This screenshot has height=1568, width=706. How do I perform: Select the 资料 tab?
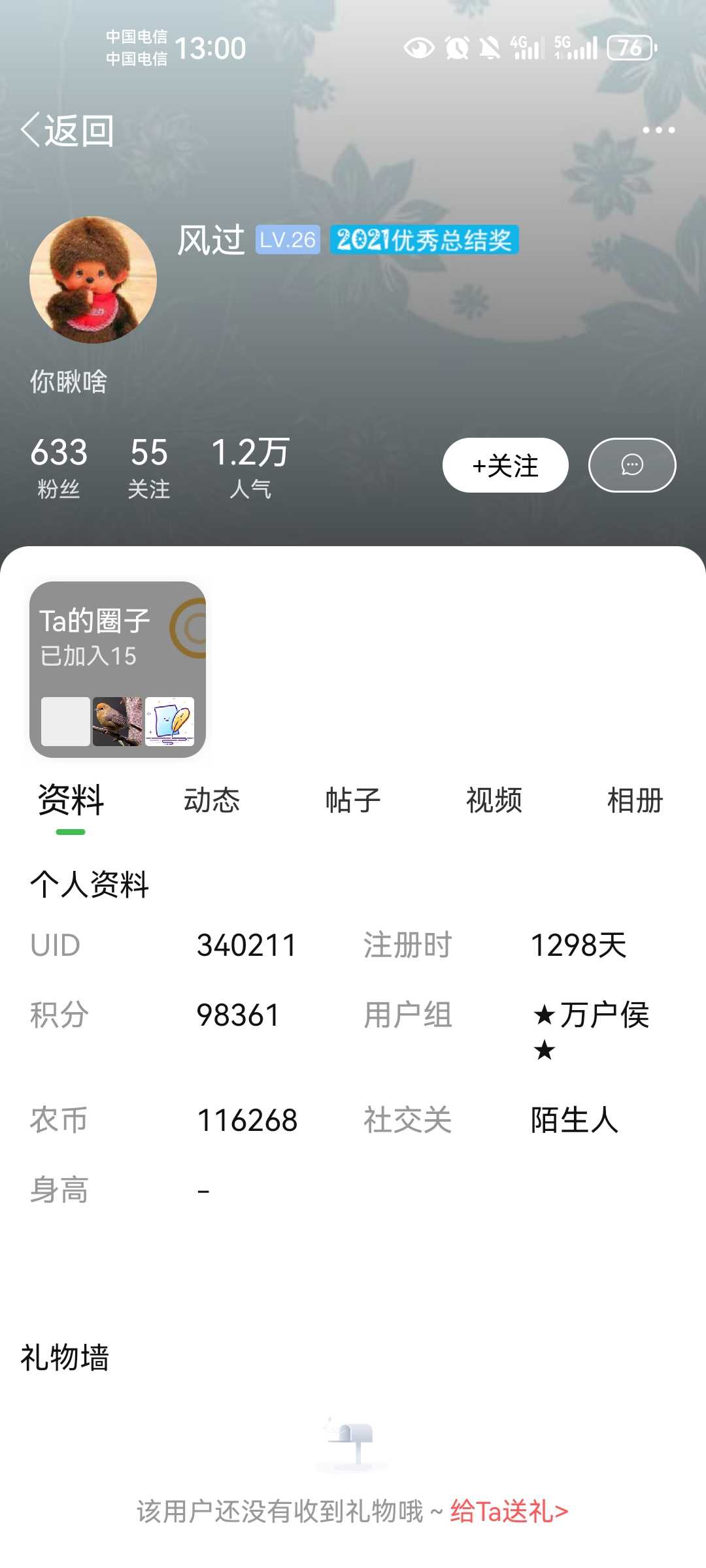(x=71, y=800)
